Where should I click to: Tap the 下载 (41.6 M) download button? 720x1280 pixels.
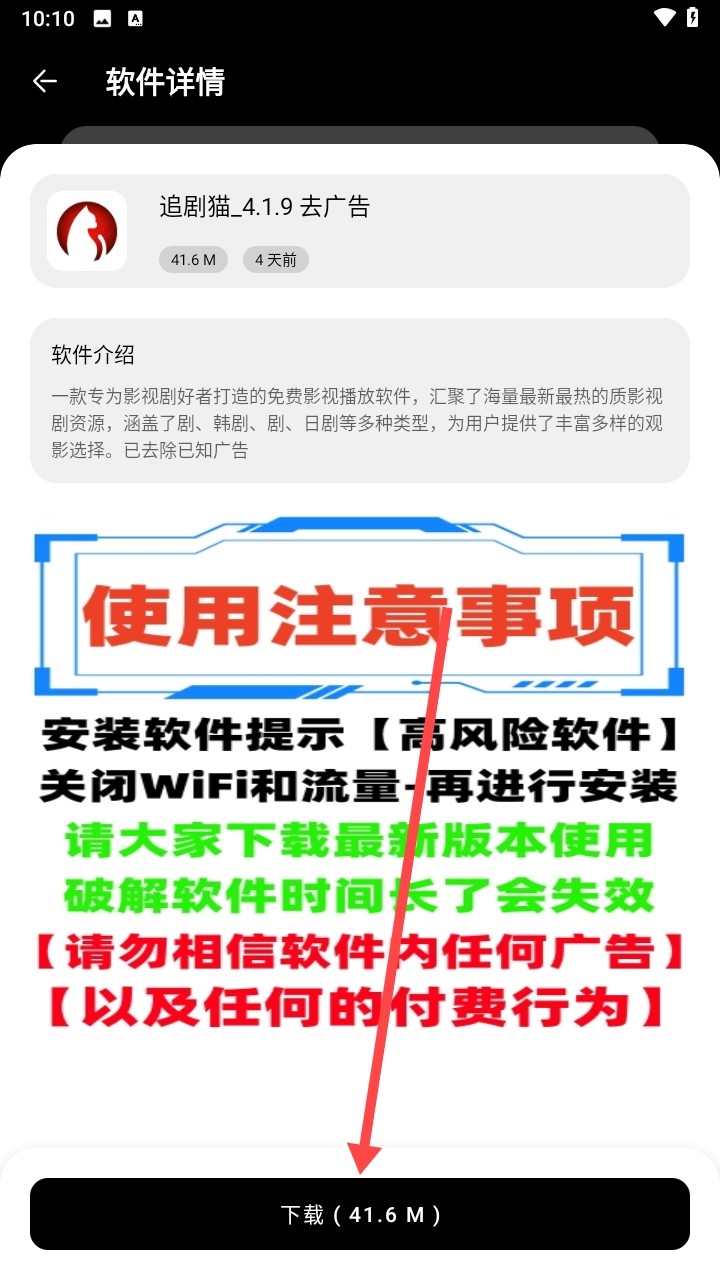[x=360, y=1214]
